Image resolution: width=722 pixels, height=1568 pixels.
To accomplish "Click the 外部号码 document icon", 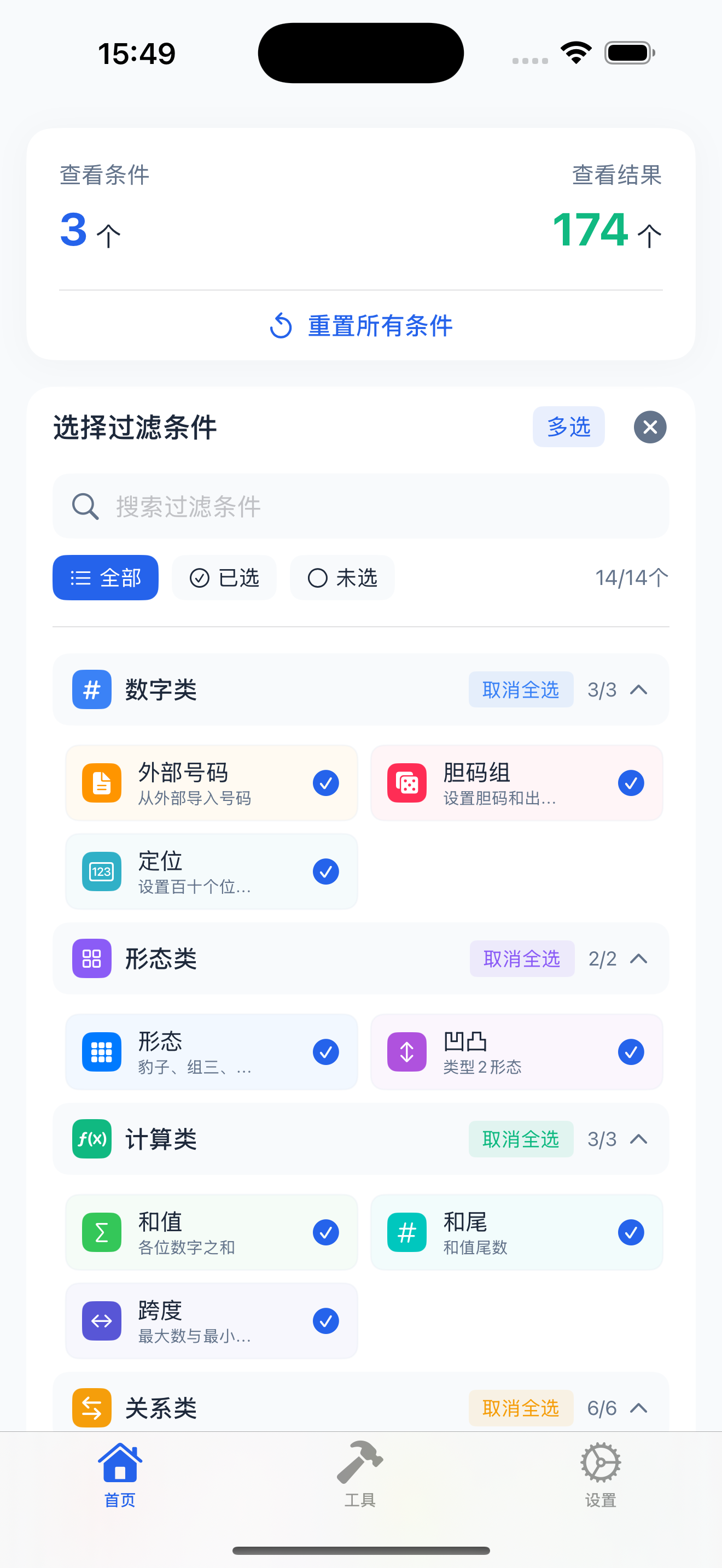I will pos(101,783).
